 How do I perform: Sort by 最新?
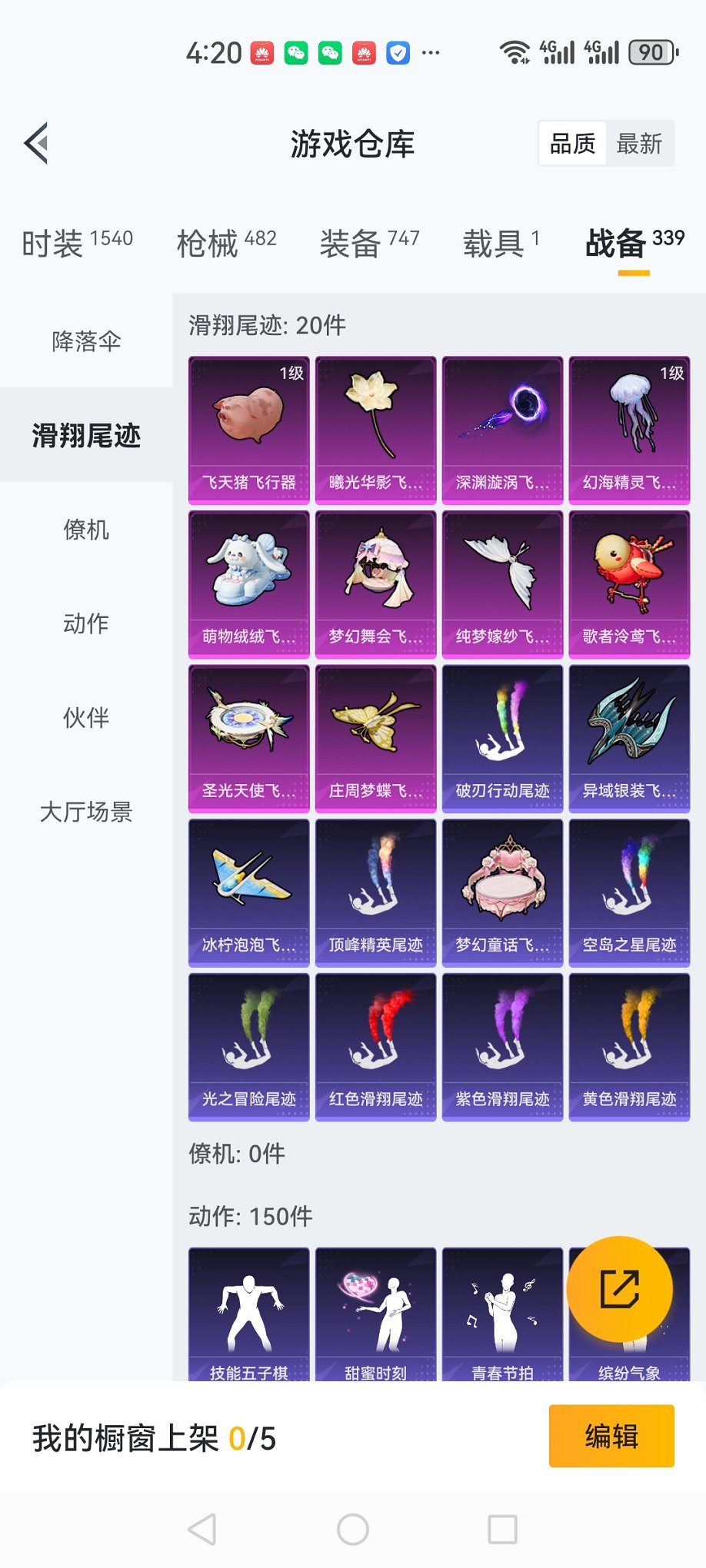click(x=639, y=144)
